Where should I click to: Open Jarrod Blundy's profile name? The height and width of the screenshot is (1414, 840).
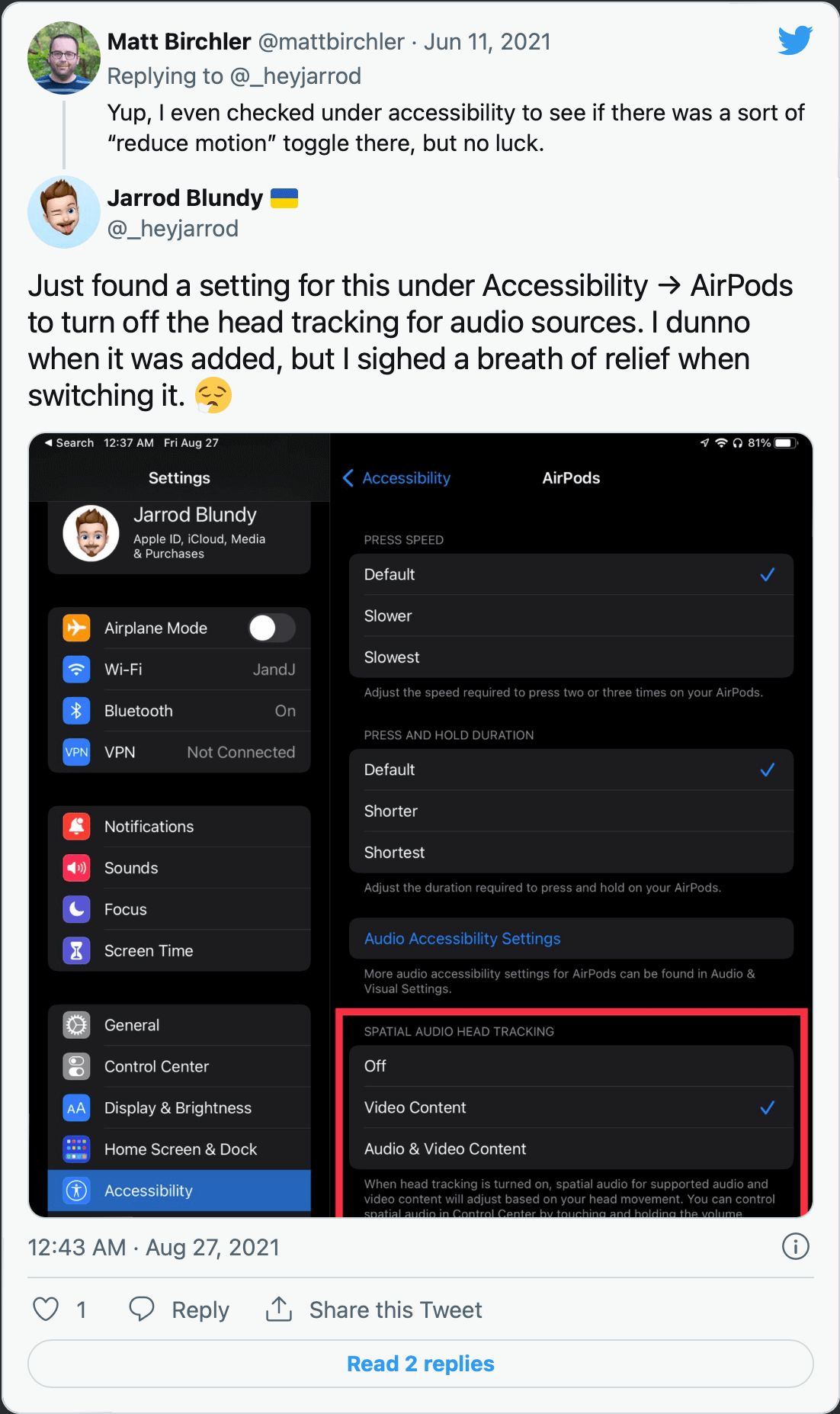coord(185,198)
